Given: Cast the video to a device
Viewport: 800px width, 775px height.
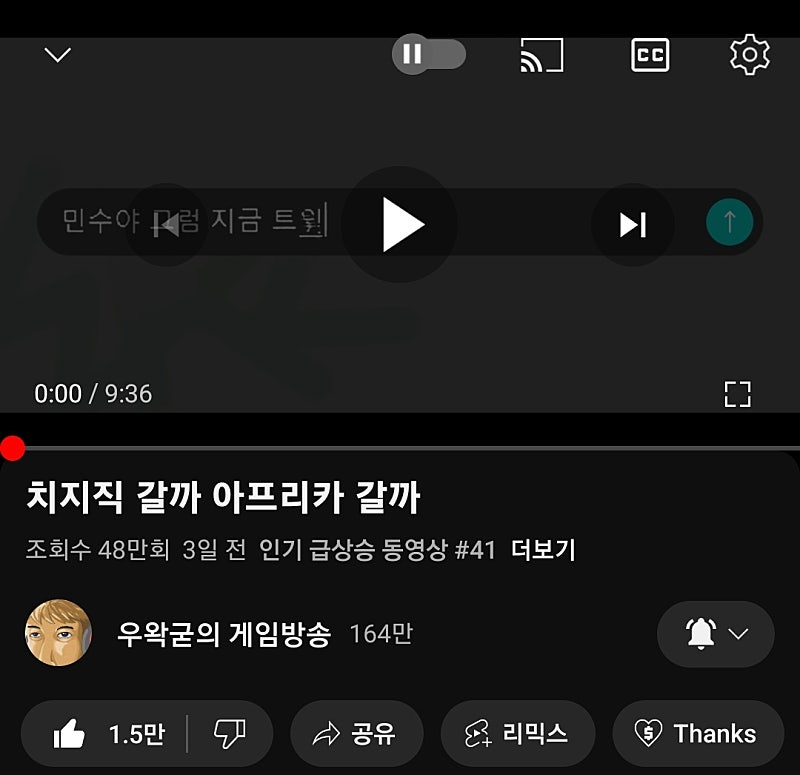Looking at the screenshot, I should tap(542, 55).
